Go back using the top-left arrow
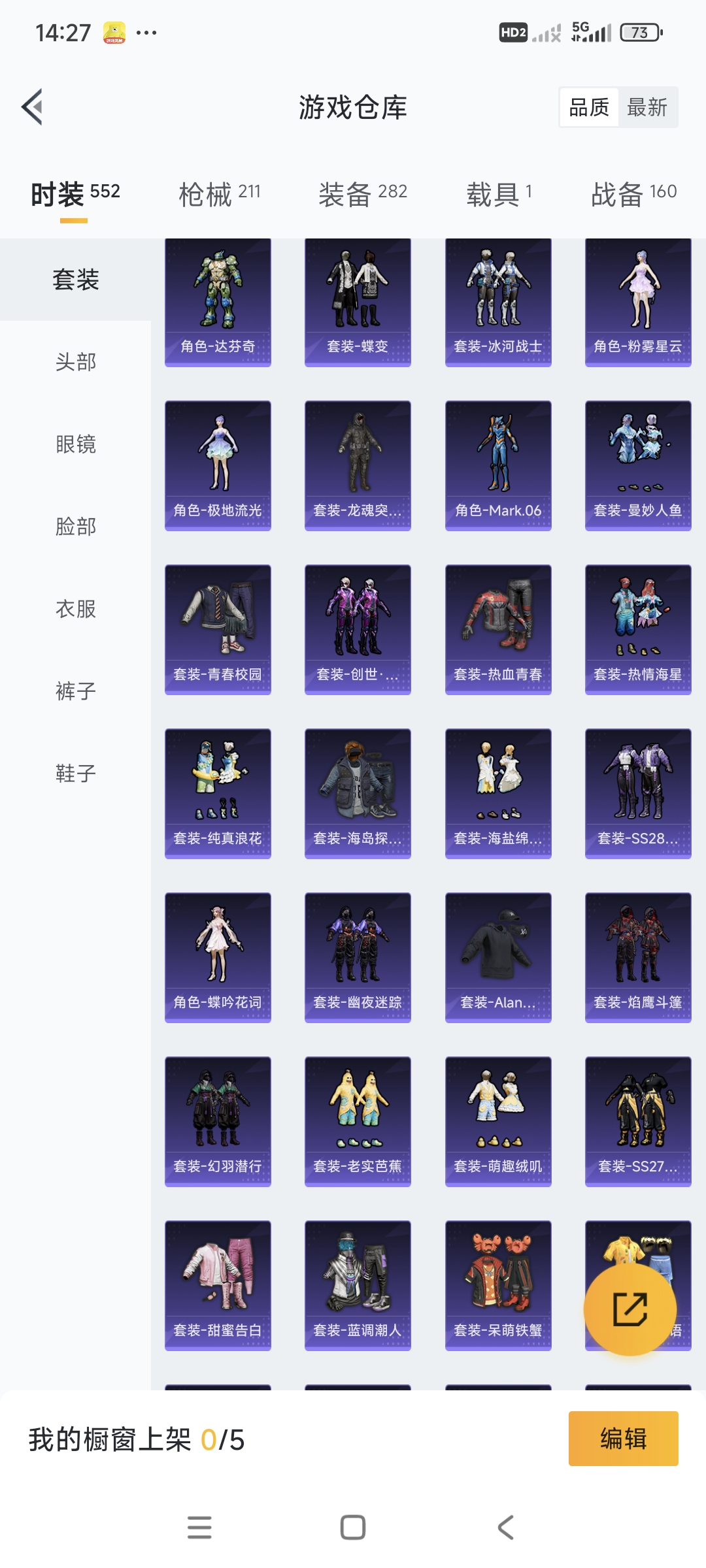Viewport: 706px width, 1568px height. [33, 106]
